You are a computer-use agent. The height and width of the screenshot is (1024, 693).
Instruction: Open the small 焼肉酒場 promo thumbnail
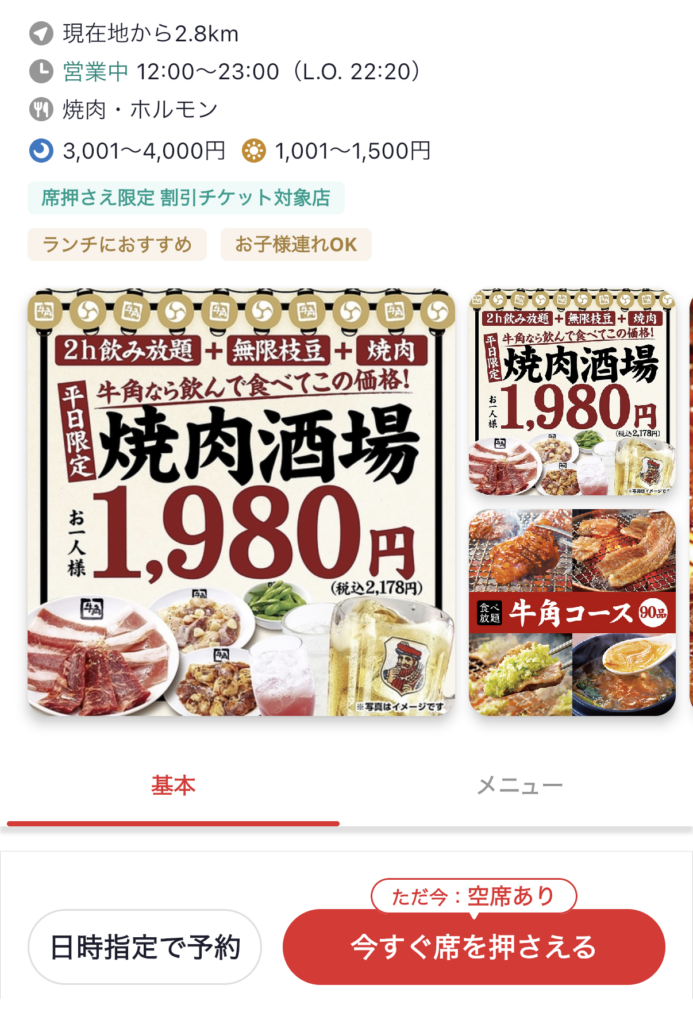[x=572, y=393]
